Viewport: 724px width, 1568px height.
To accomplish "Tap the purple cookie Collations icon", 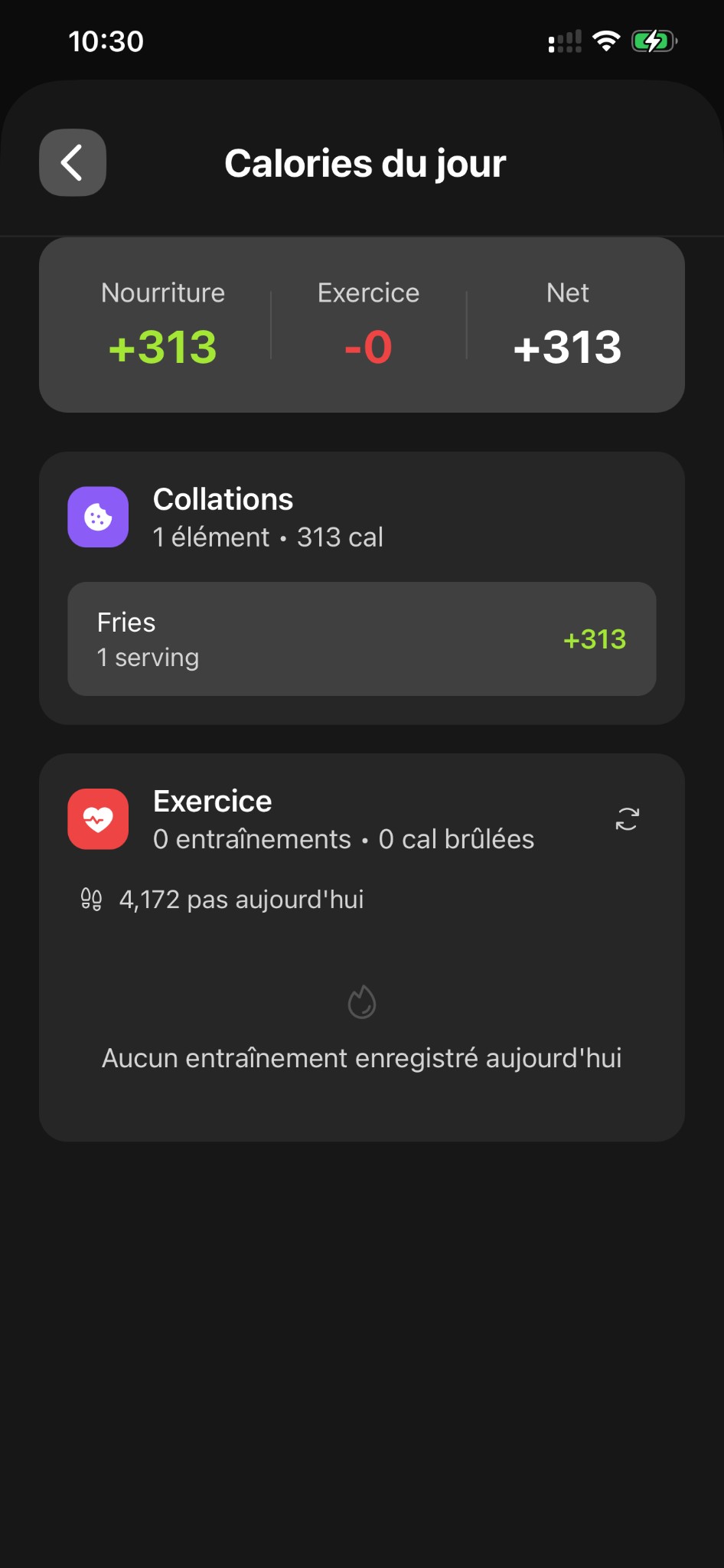I will [98, 517].
